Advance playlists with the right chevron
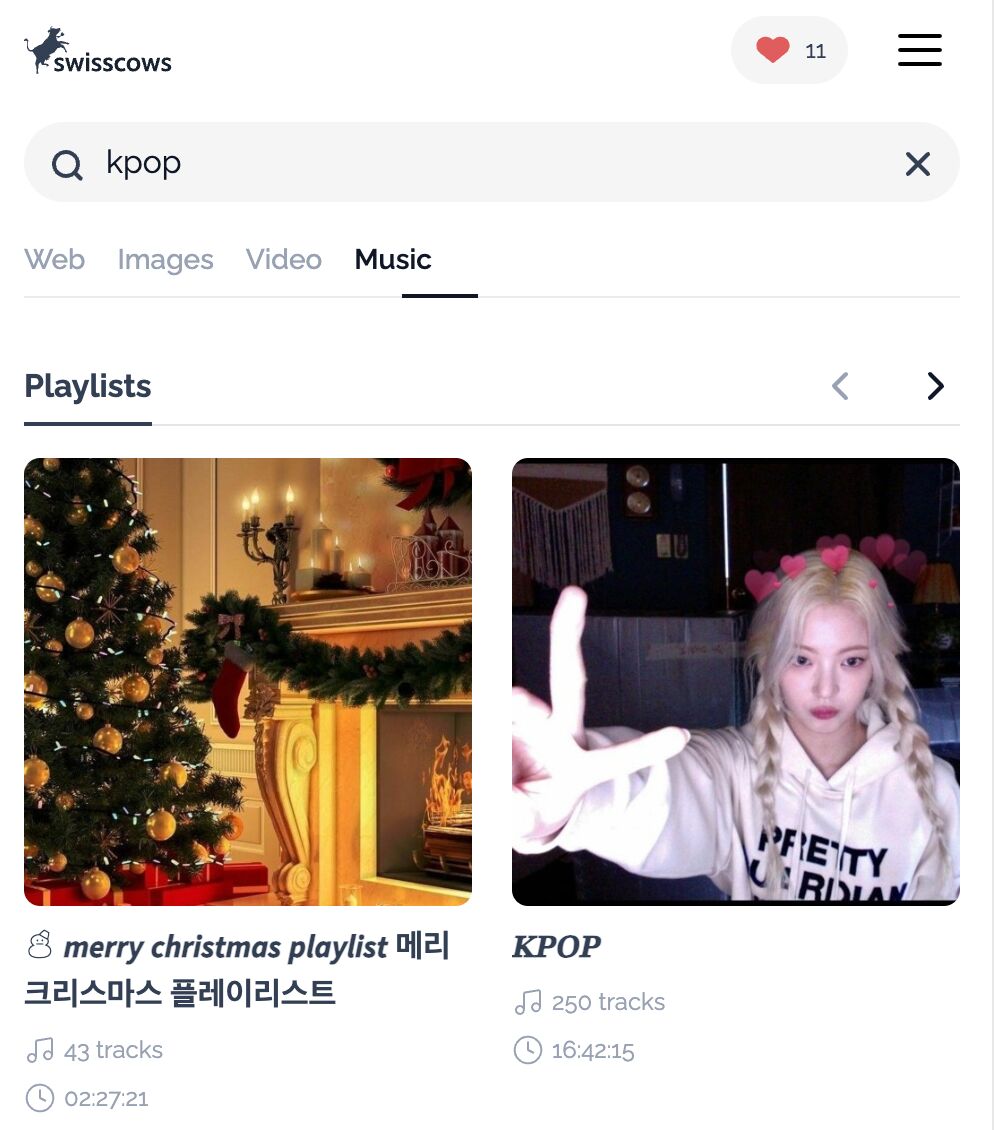The height and width of the screenshot is (1130, 994). click(x=934, y=386)
